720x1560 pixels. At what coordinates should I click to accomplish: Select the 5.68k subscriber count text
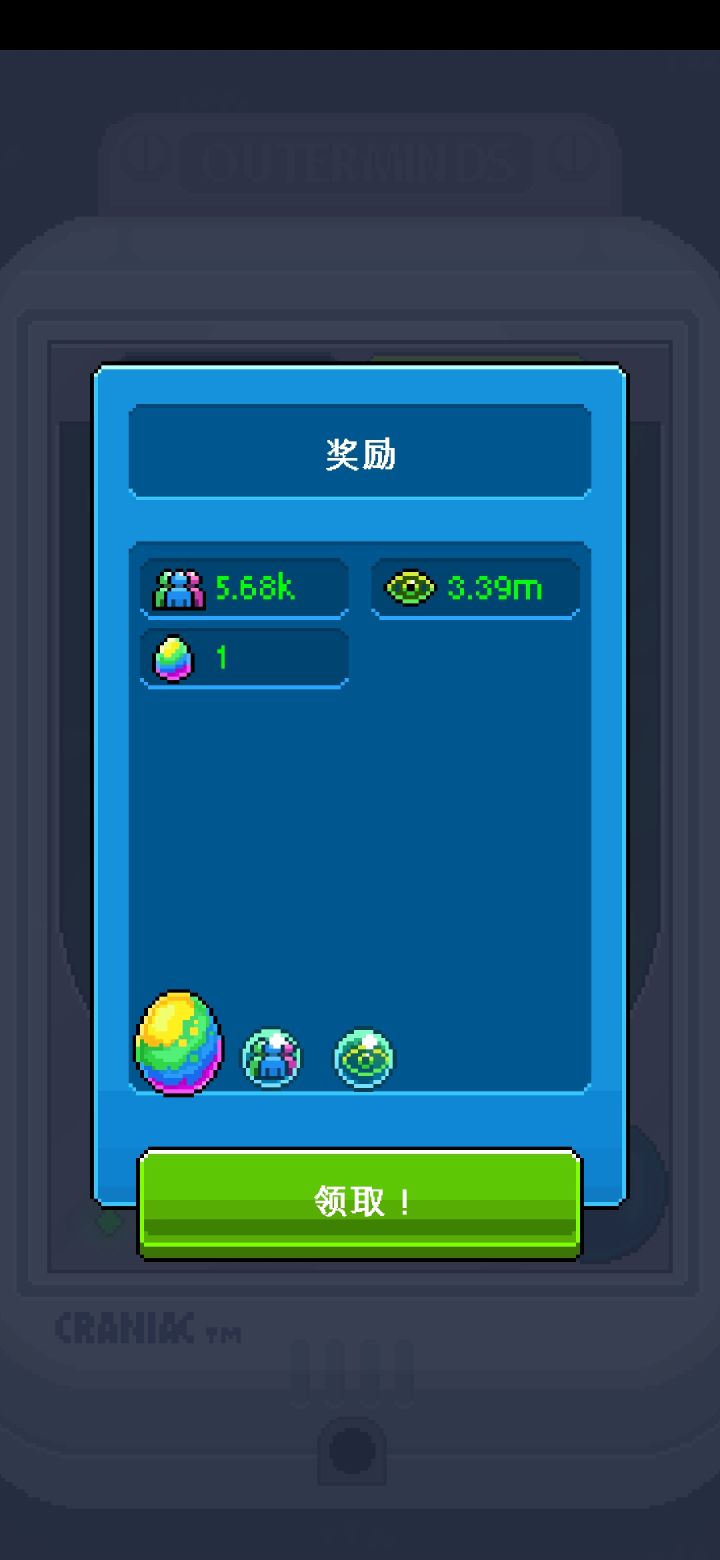tap(257, 587)
